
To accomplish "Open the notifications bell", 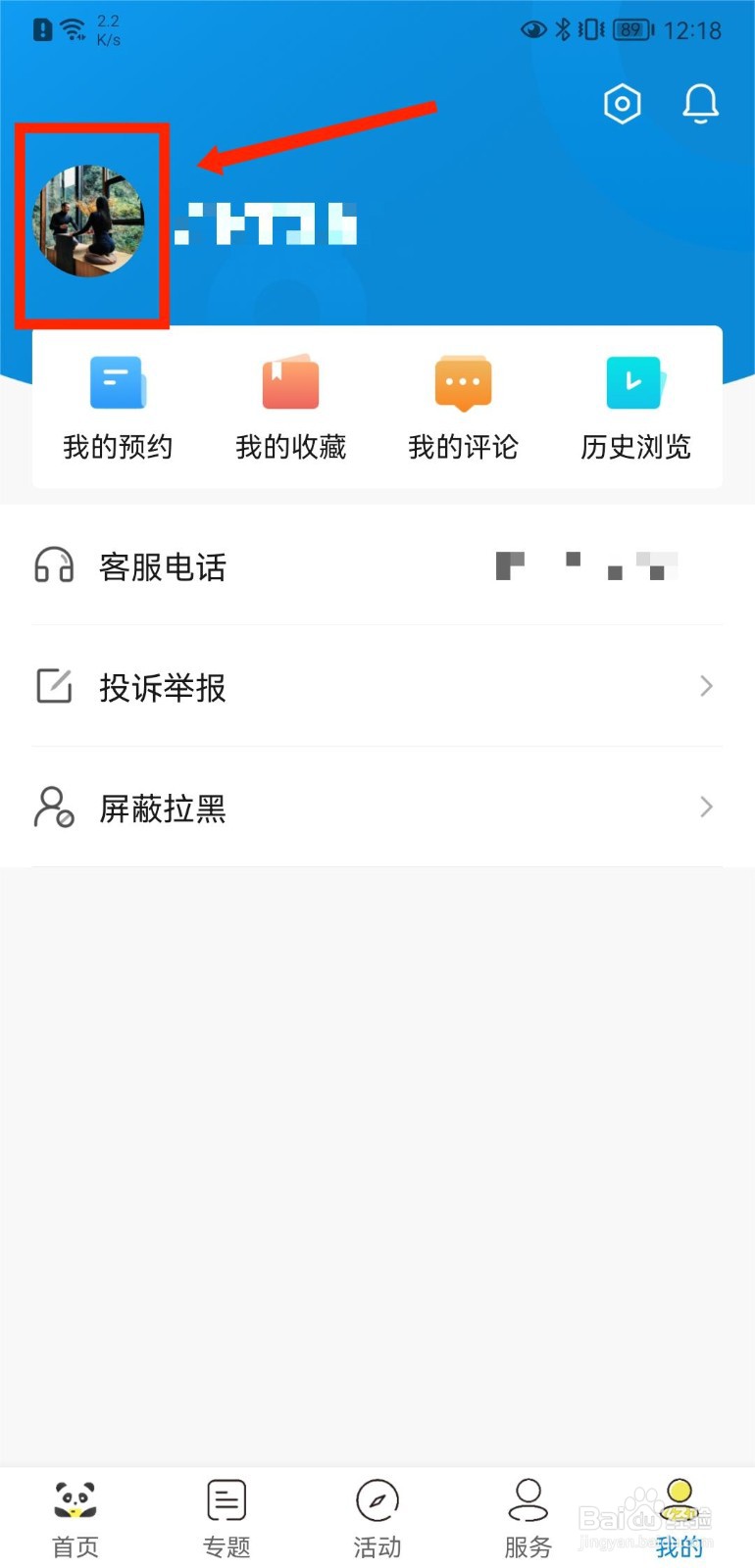I will (700, 103).
